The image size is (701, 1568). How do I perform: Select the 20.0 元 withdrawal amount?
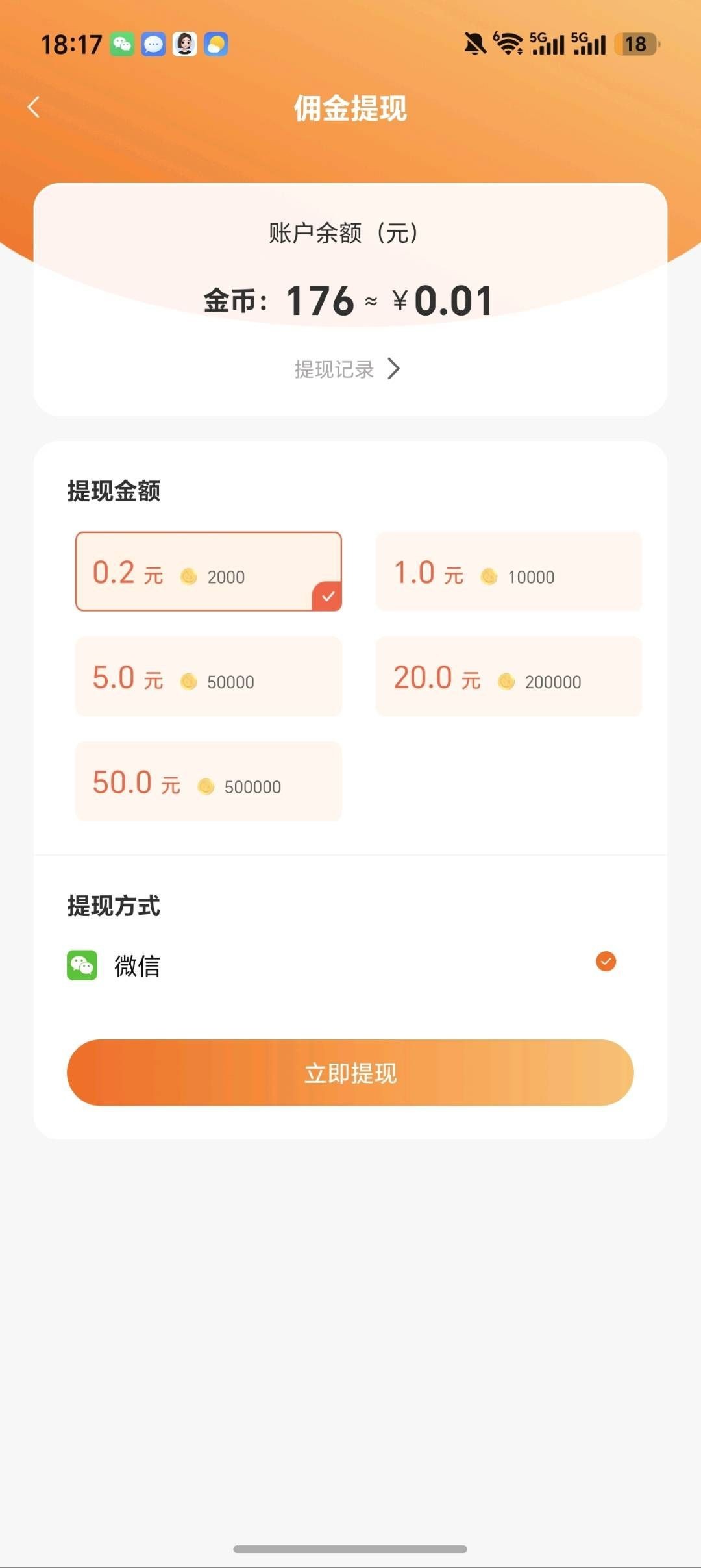tap(508, 677)
